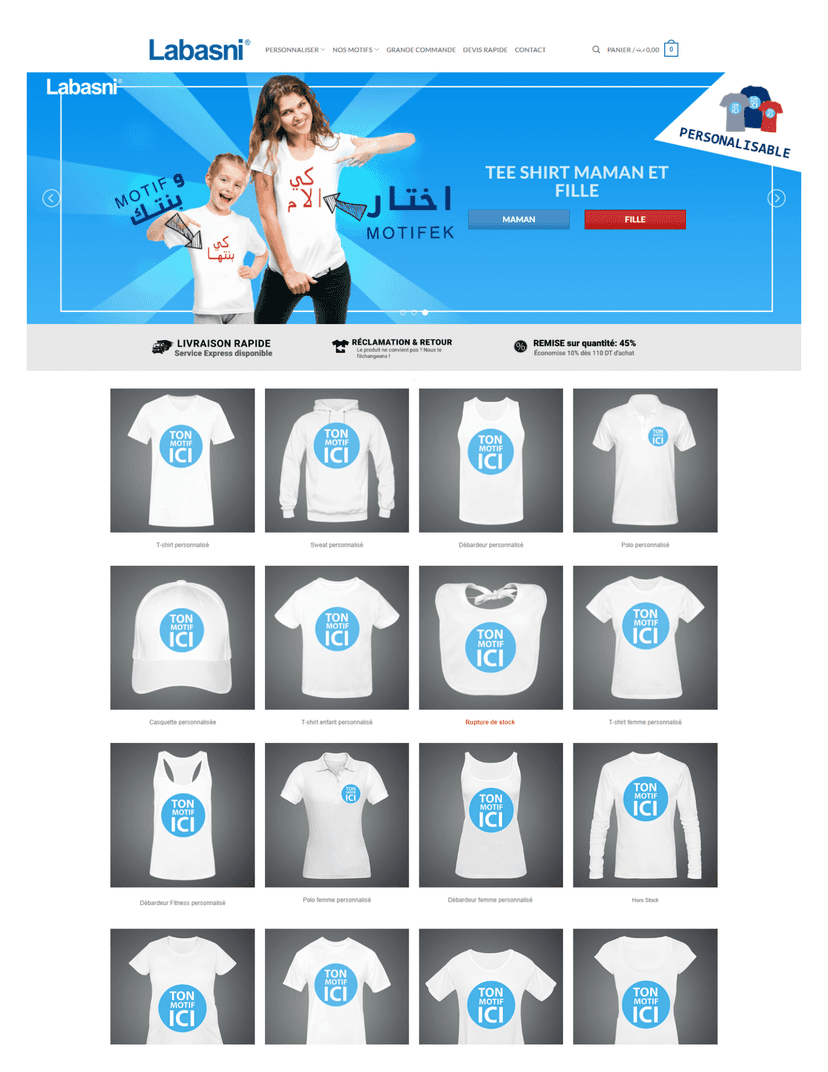This screenshot has height=1072, width=828.
Task: Go to Devis Rapide
Action: 485,50
